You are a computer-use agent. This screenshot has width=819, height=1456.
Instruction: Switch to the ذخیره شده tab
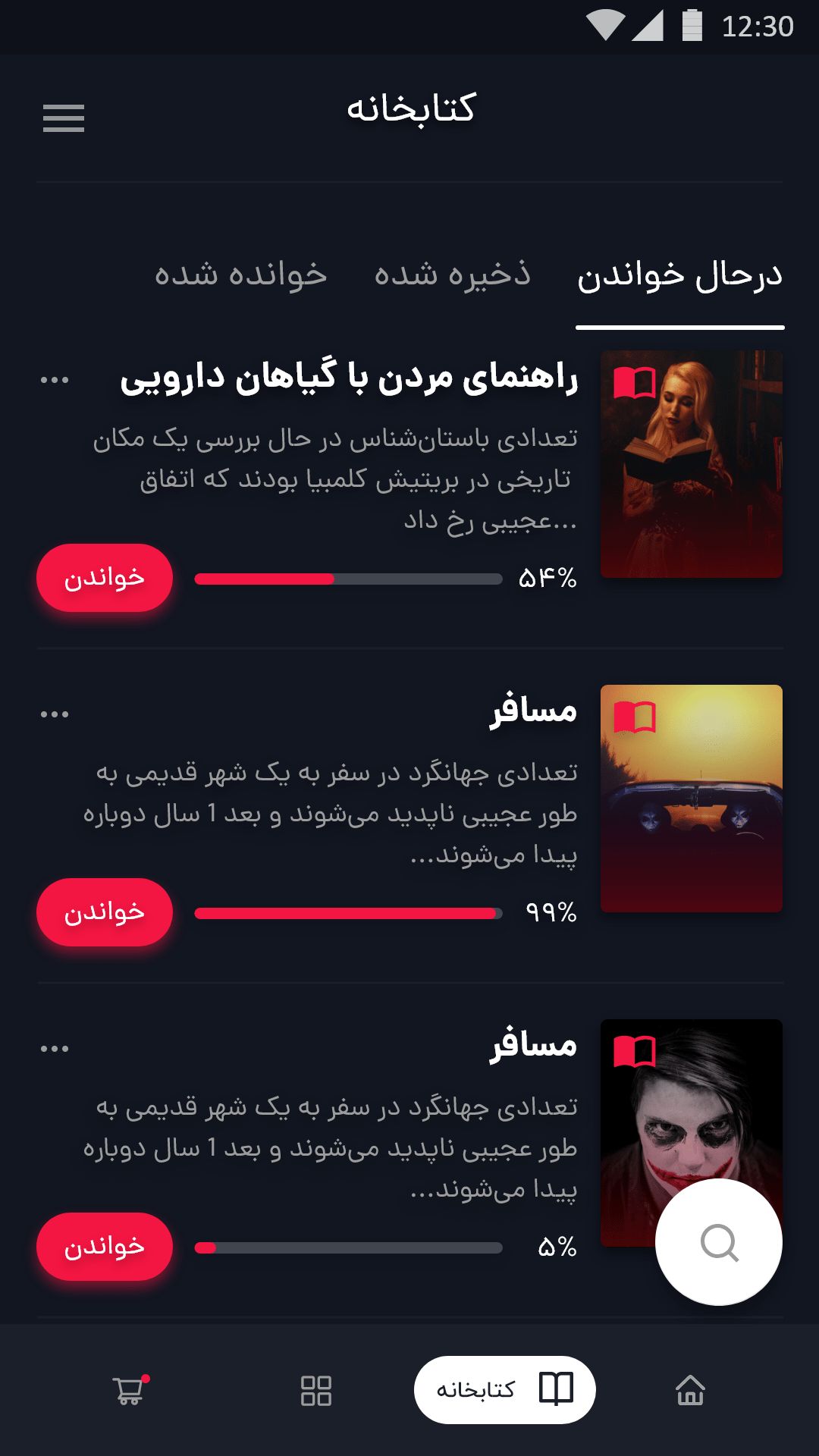[x=452, y=275]
